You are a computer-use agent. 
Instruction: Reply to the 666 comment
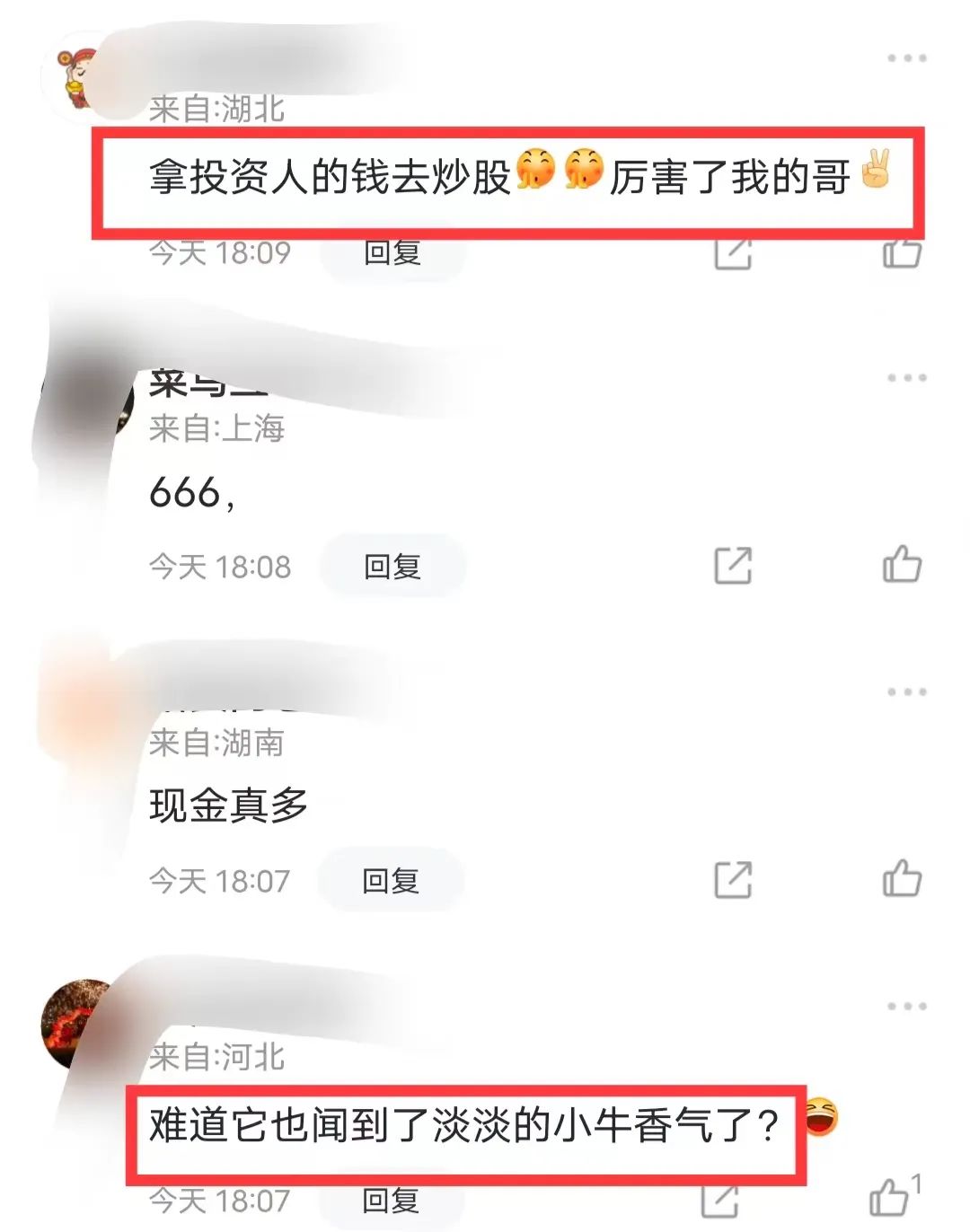coord(392,567)
